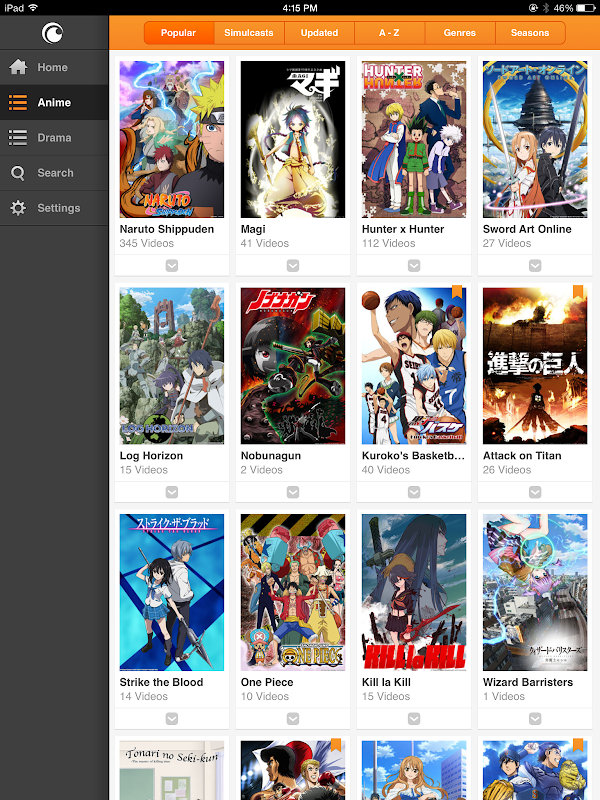Select the Updated tab

coord(319,33)
